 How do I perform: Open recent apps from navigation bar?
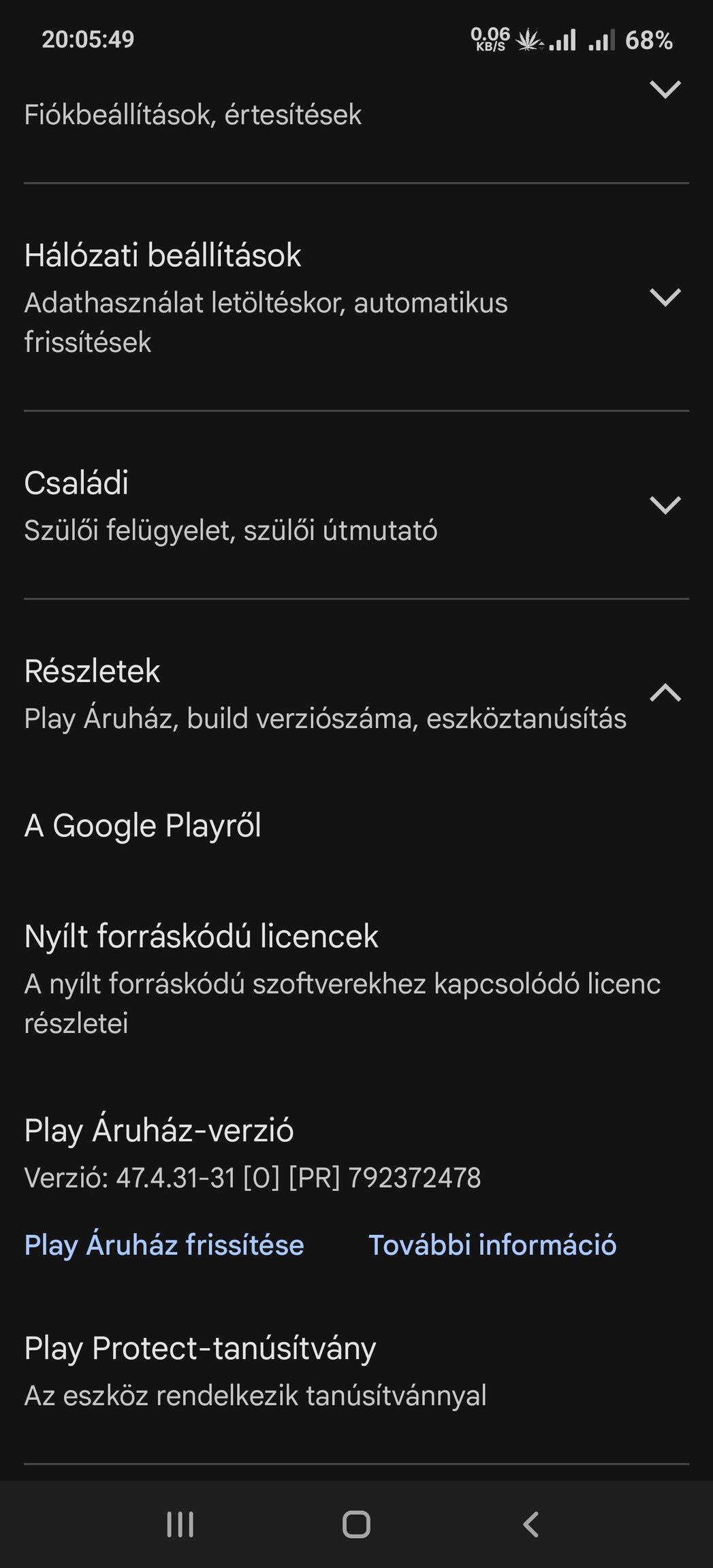pyautogui.click(x=180, y=1524)
